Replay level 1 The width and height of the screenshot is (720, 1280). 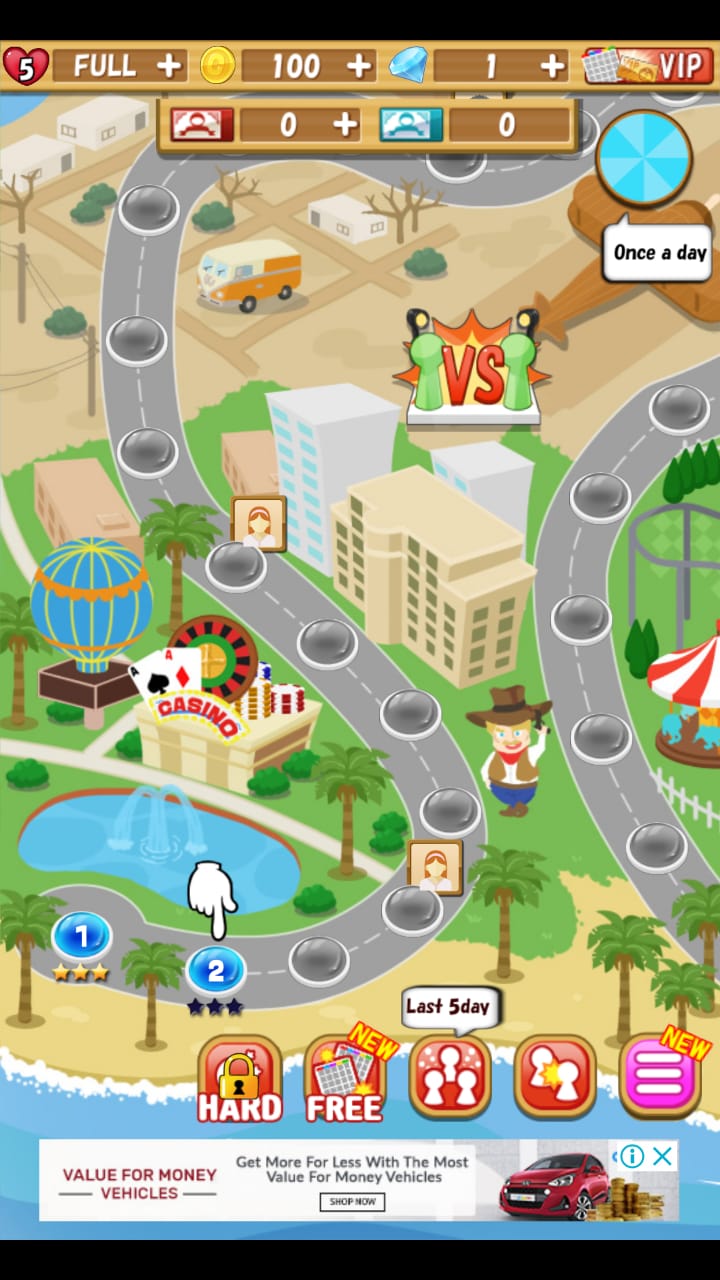pos(81,937)
